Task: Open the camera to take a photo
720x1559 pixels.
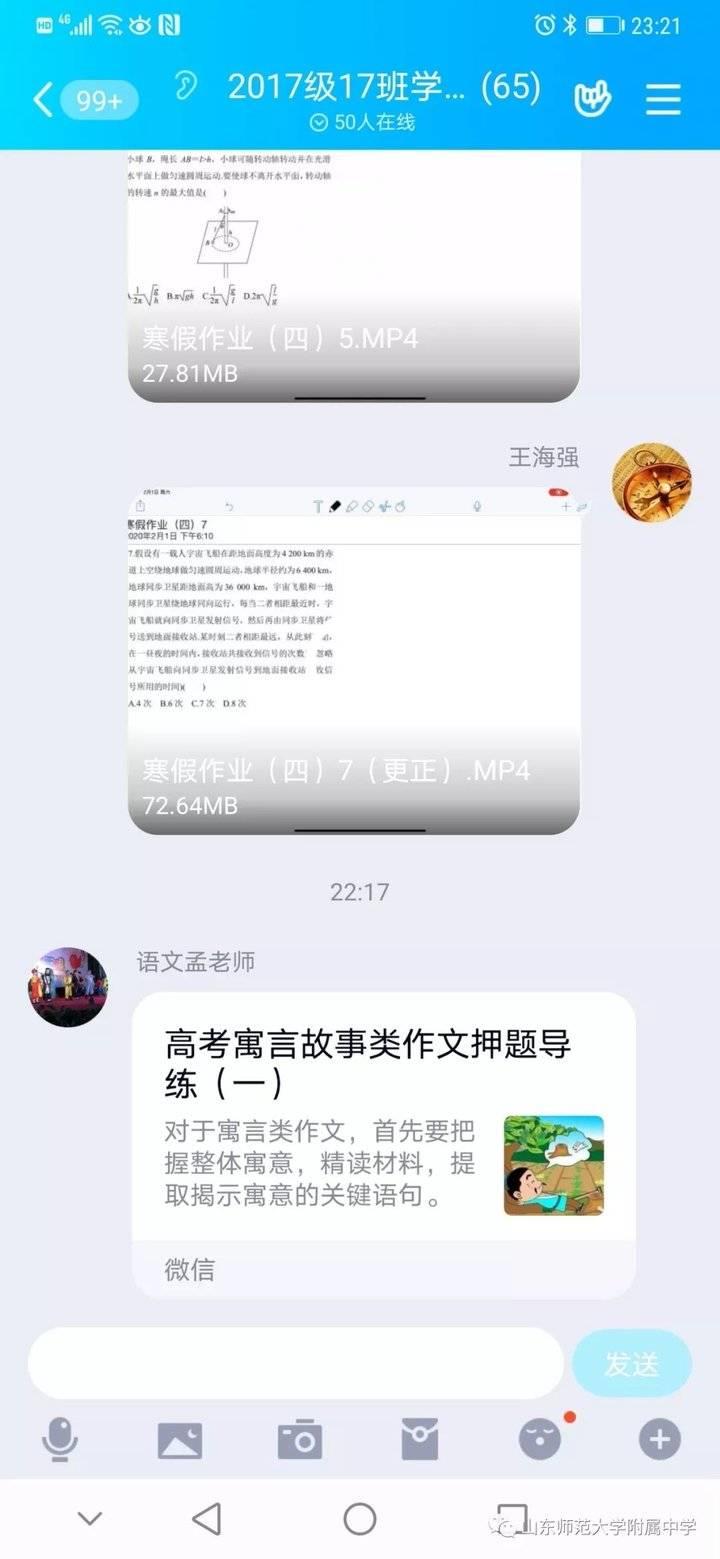Action: [299, 1440]
